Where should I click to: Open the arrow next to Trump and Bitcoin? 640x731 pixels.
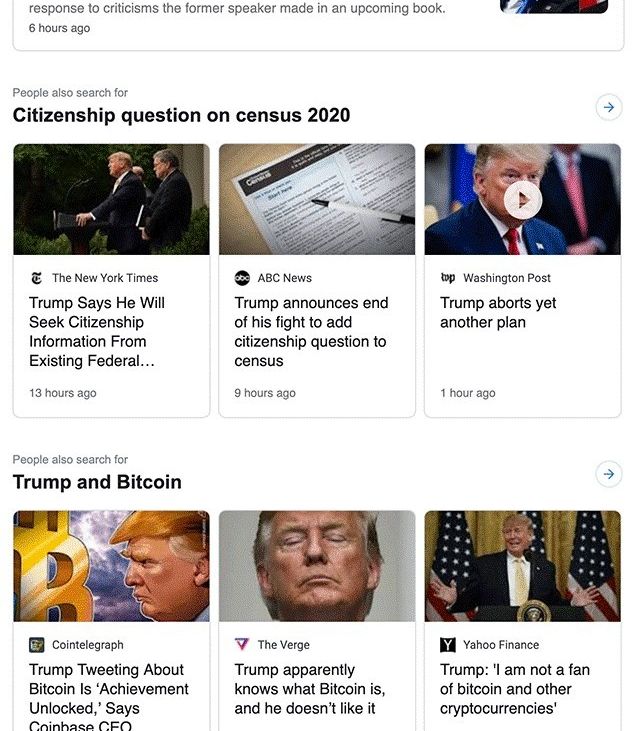pos(608,474)
